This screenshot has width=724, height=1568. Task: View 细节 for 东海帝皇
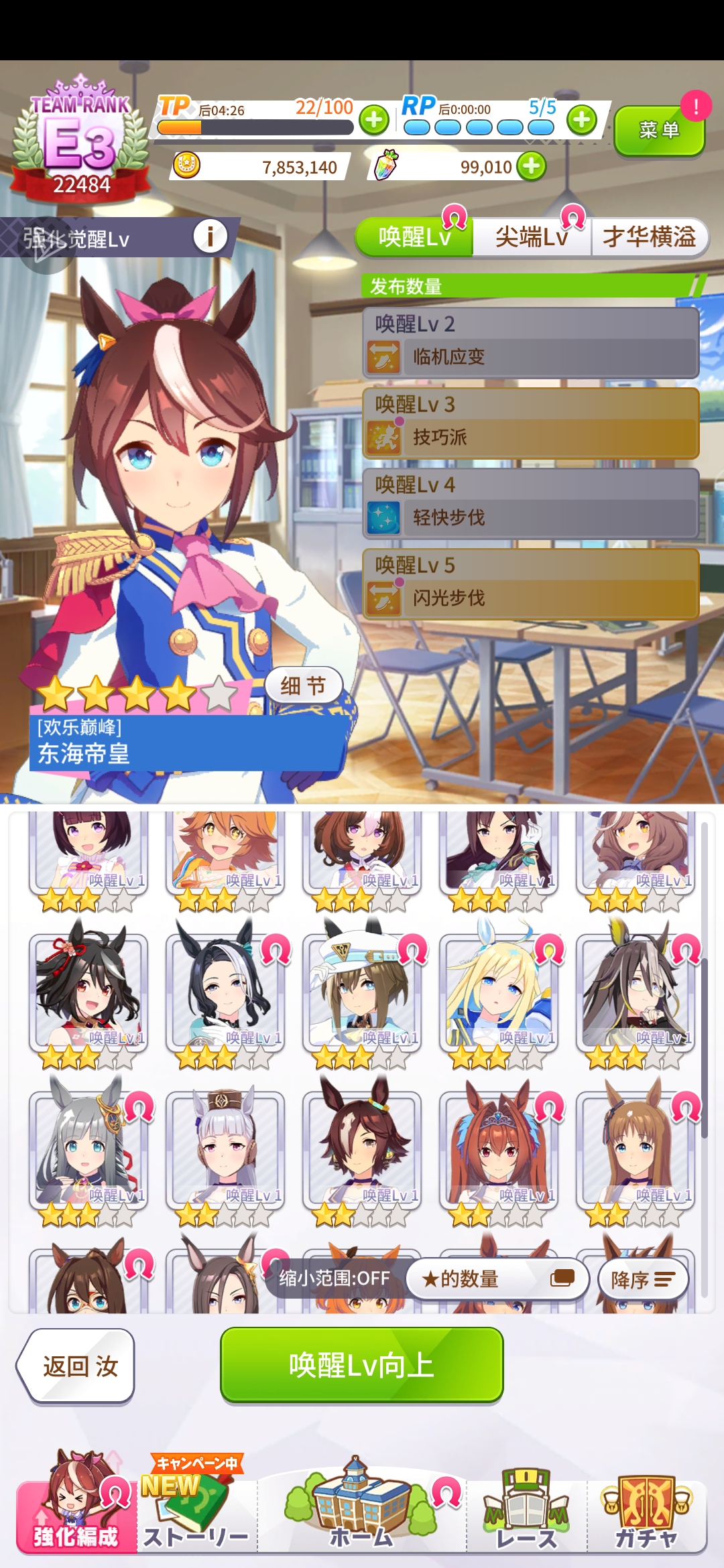303,685
